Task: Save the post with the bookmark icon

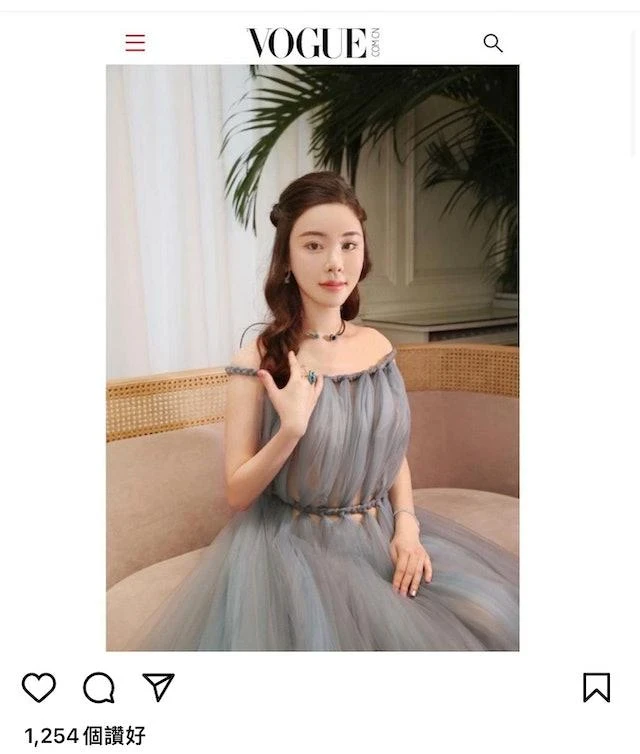Action: [596, 687]
